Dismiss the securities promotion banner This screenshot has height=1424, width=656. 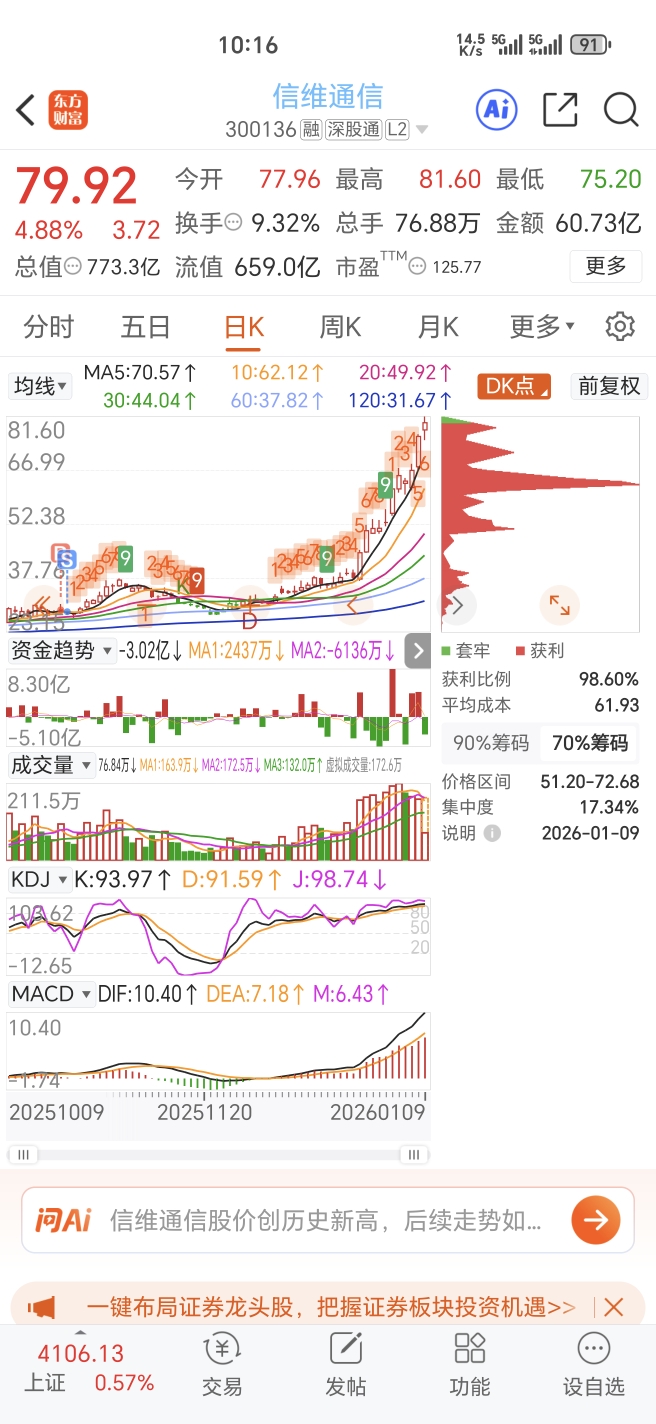(x=614, y=1307)
